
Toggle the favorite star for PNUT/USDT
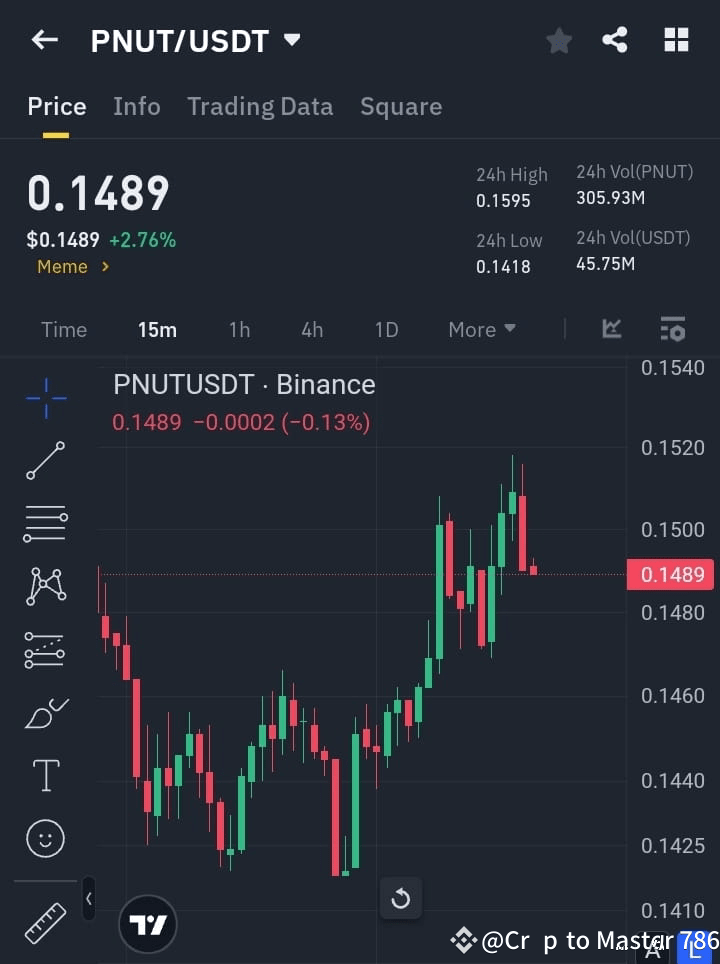[558, 40]
